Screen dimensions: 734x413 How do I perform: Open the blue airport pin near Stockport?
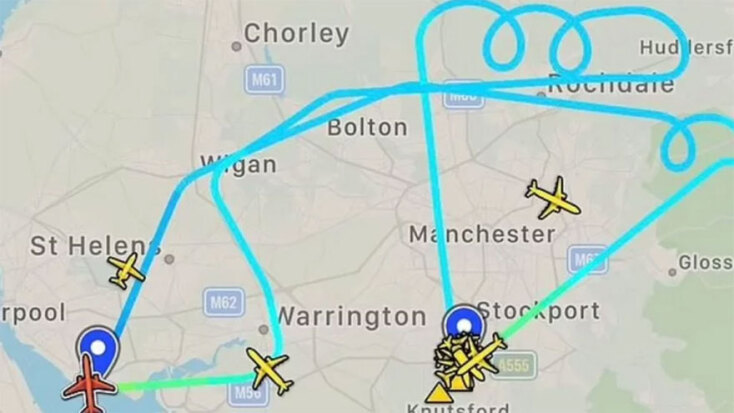(x=462, y=324)
